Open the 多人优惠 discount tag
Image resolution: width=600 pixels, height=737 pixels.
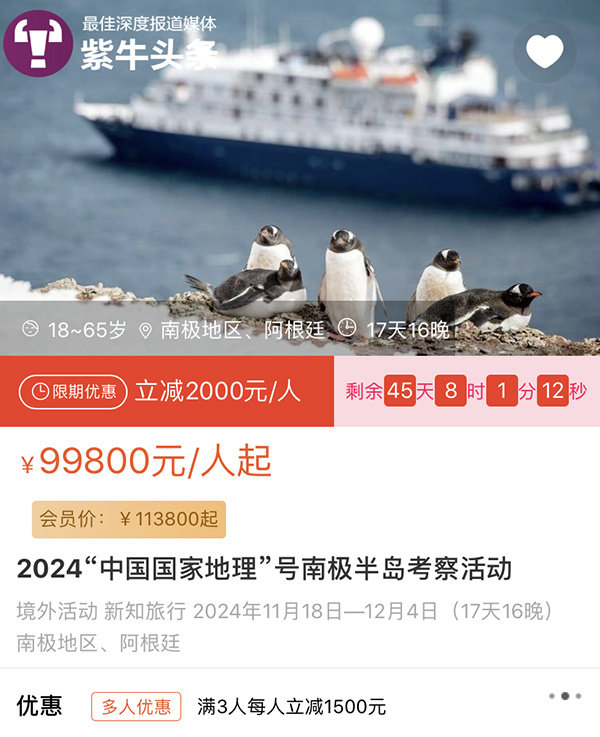[x=136, y=706]
